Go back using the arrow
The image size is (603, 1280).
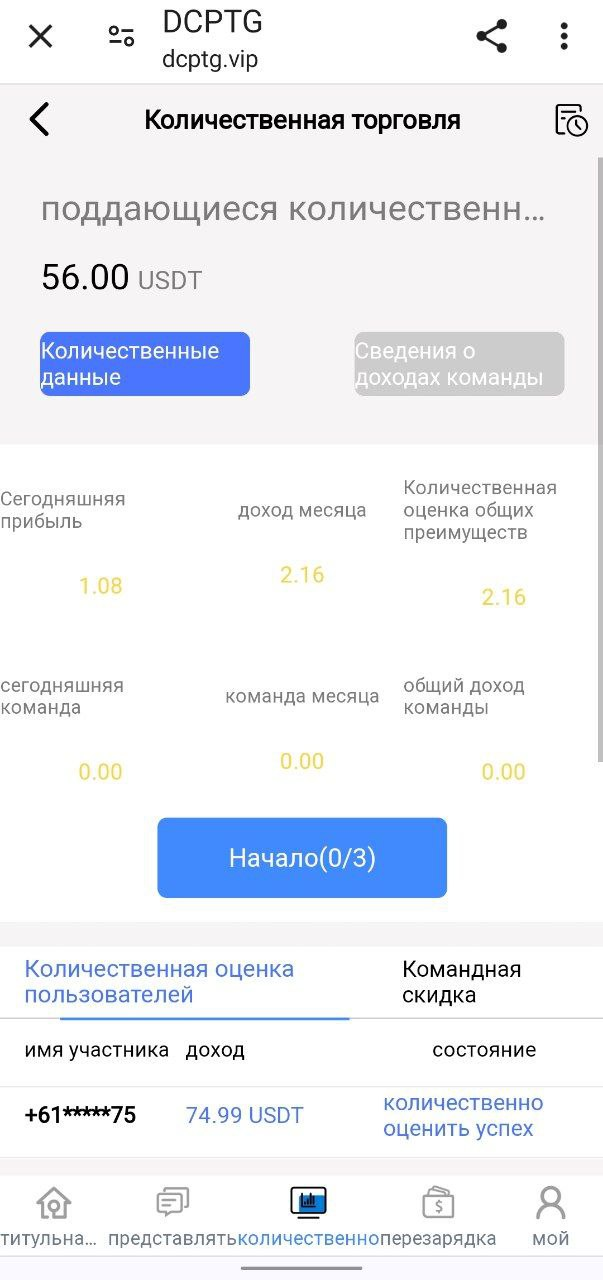coord(39,120)
